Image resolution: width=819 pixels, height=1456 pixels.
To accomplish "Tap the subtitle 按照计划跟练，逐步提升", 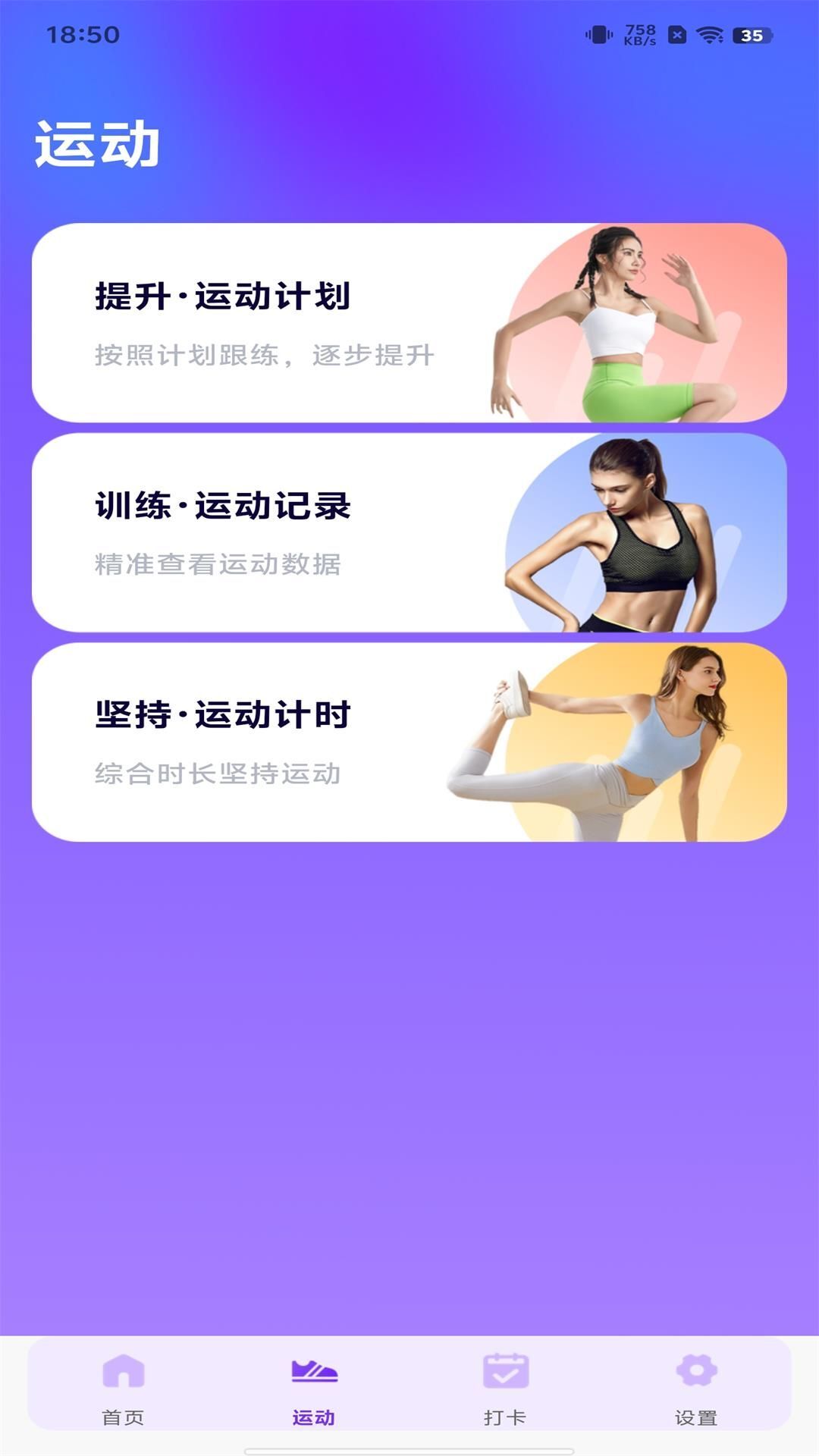I will coord(264,353).
